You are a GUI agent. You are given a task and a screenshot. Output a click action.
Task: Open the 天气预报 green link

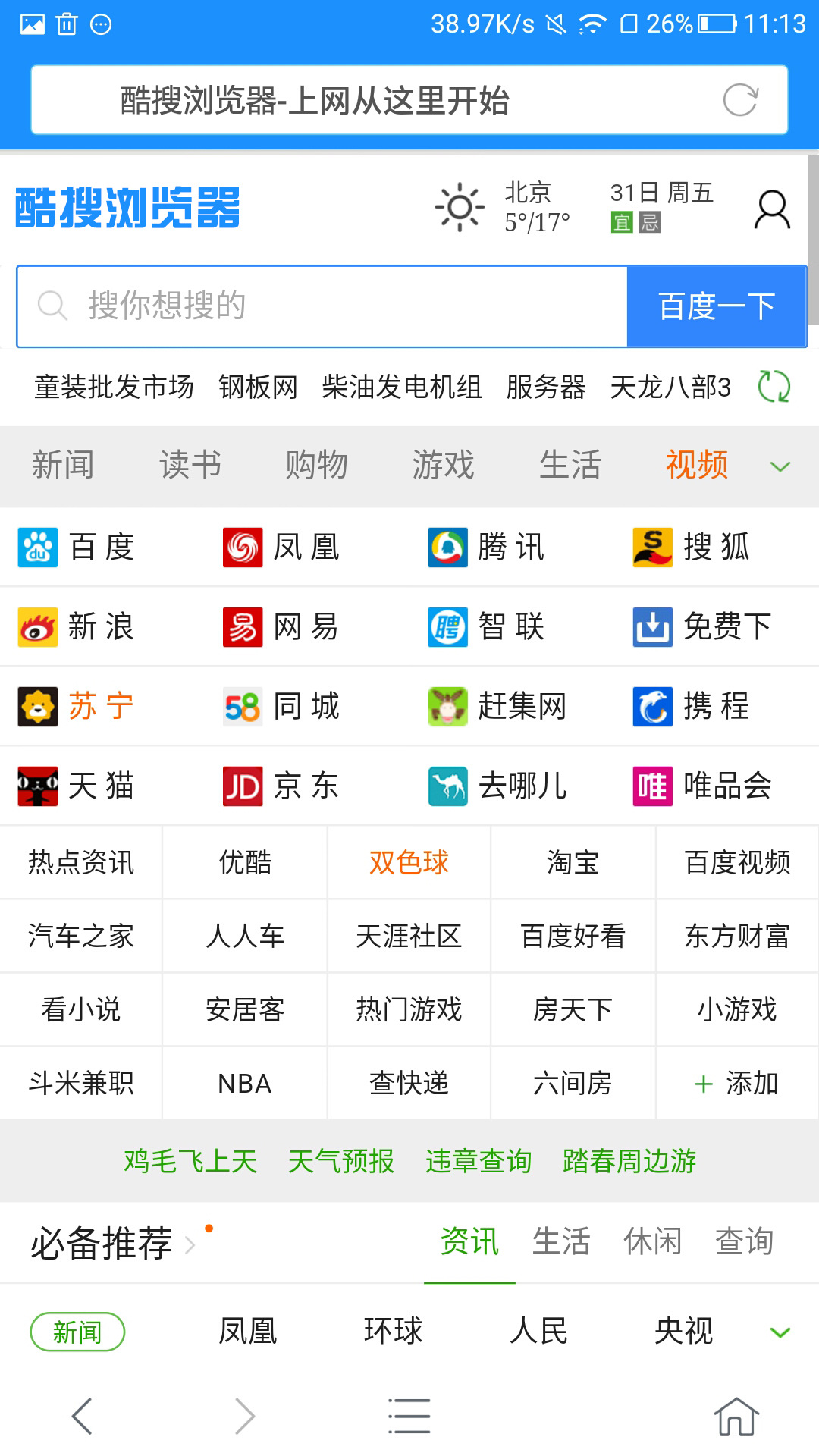pos(340,1160)
